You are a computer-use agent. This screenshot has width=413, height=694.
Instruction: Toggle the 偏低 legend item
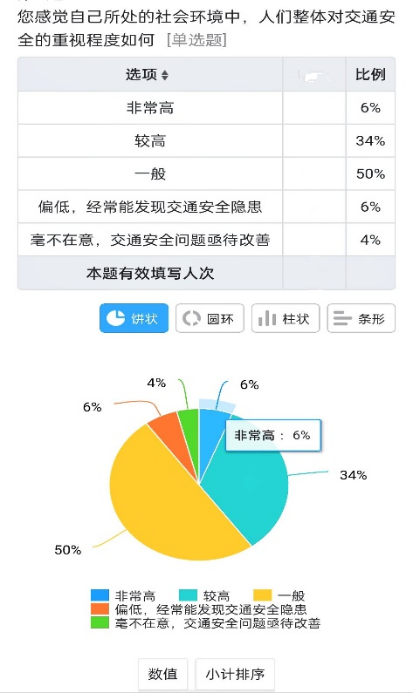click(x=199, y=609)
